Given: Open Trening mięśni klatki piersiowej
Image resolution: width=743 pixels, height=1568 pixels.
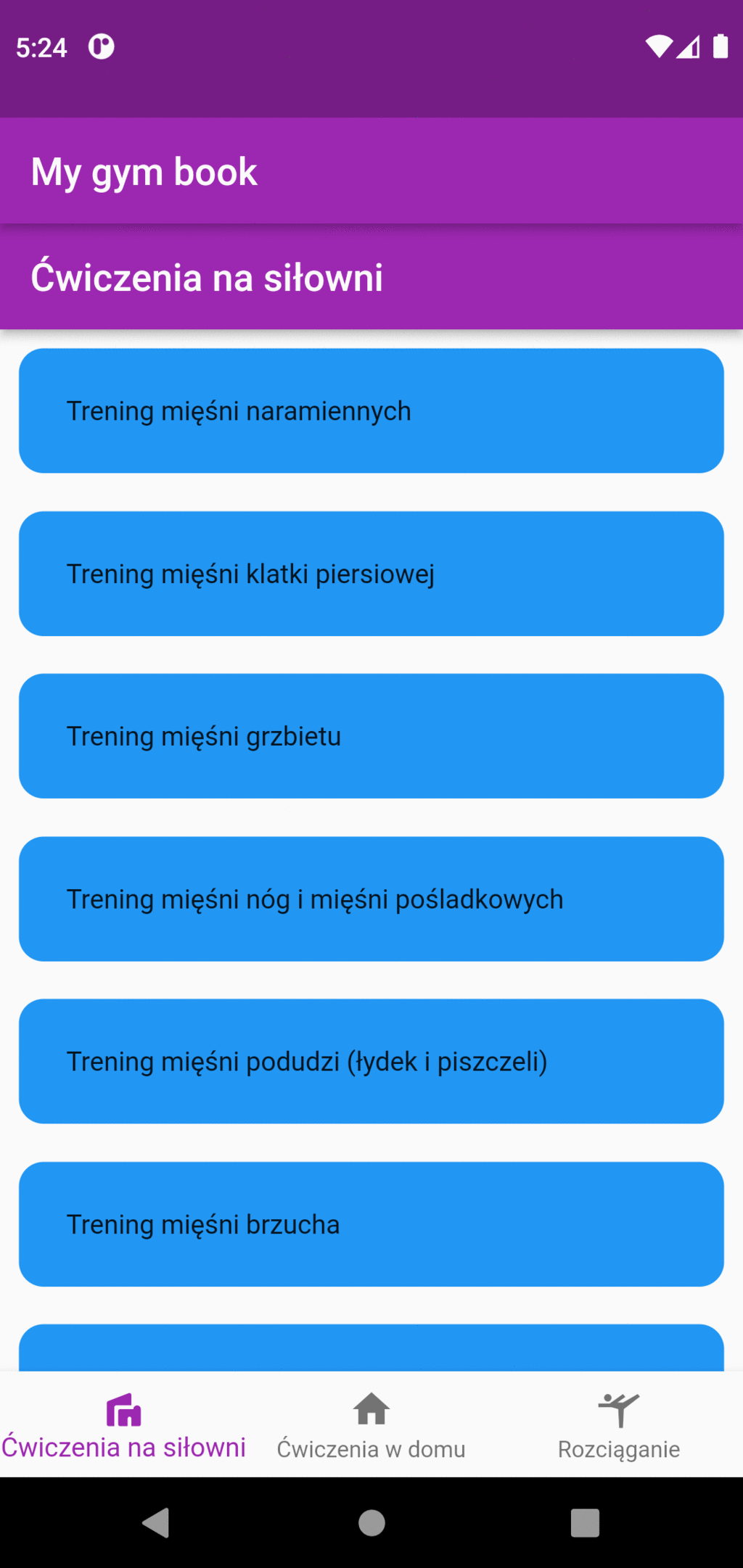Looking at the screenshot, I should pyautogui.click(x=371, y=574).
